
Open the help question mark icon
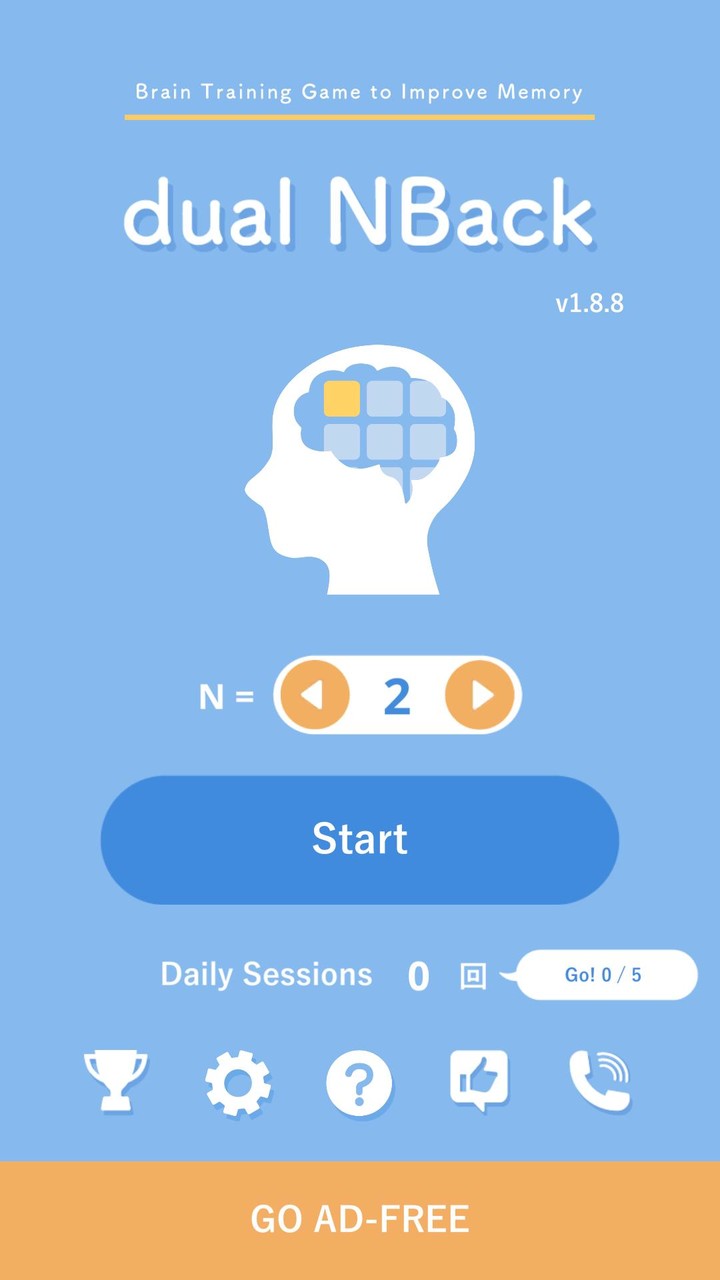pyautogui.click(x=359, y=1082)
